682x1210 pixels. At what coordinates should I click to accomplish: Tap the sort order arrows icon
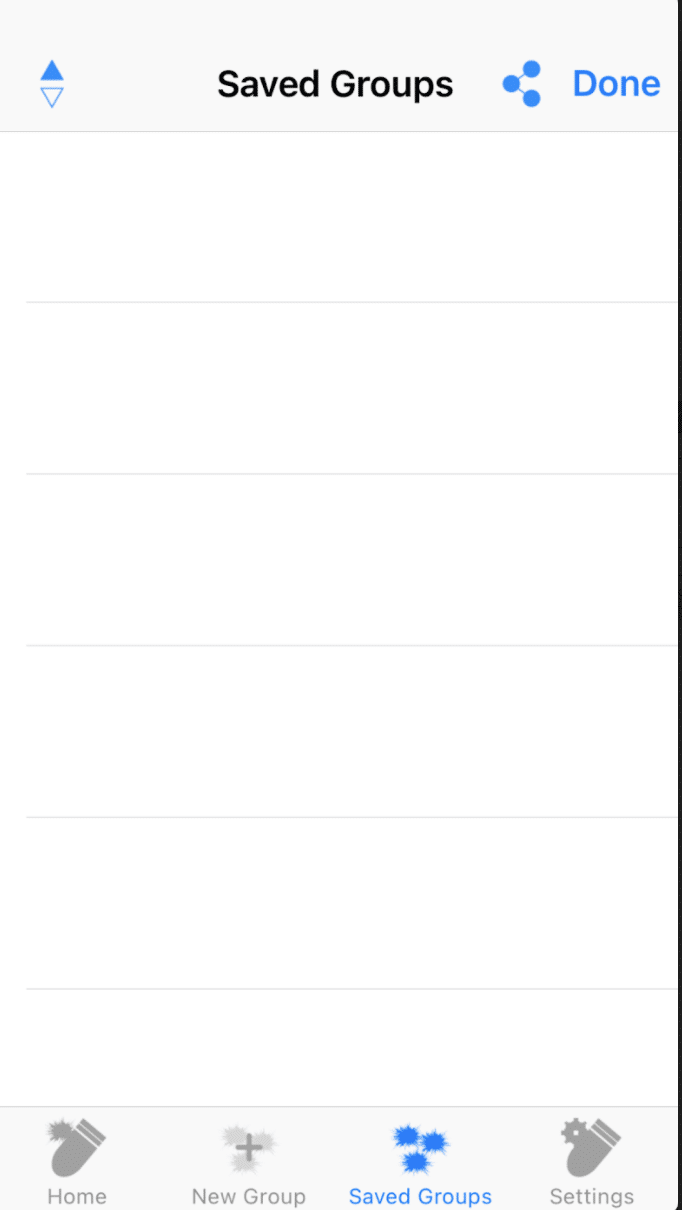tap(52, 84)
